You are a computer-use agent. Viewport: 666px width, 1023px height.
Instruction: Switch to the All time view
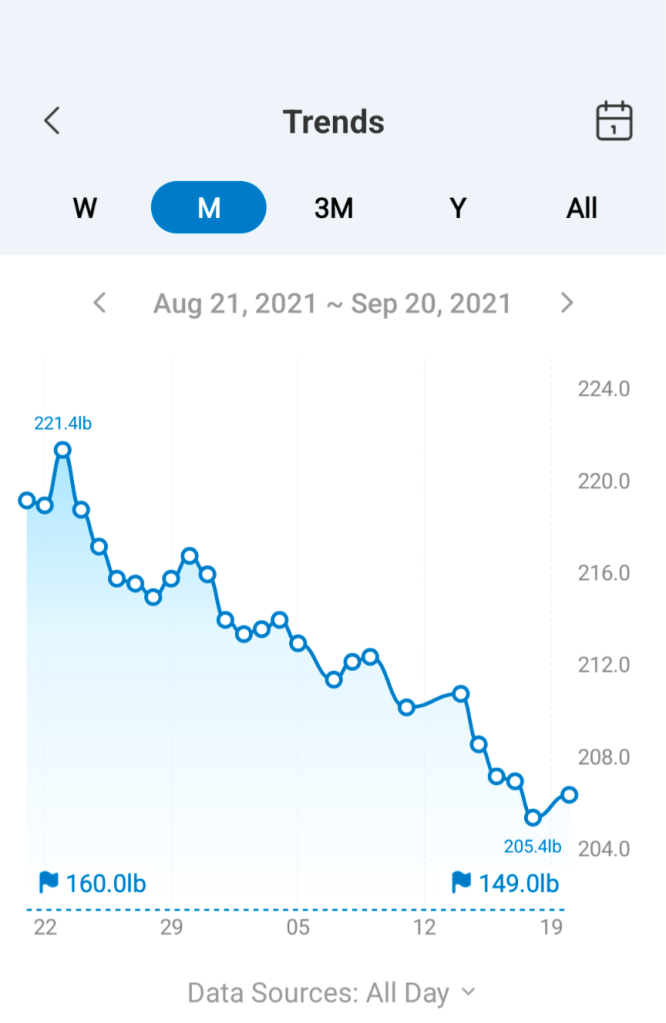(582, 208)
